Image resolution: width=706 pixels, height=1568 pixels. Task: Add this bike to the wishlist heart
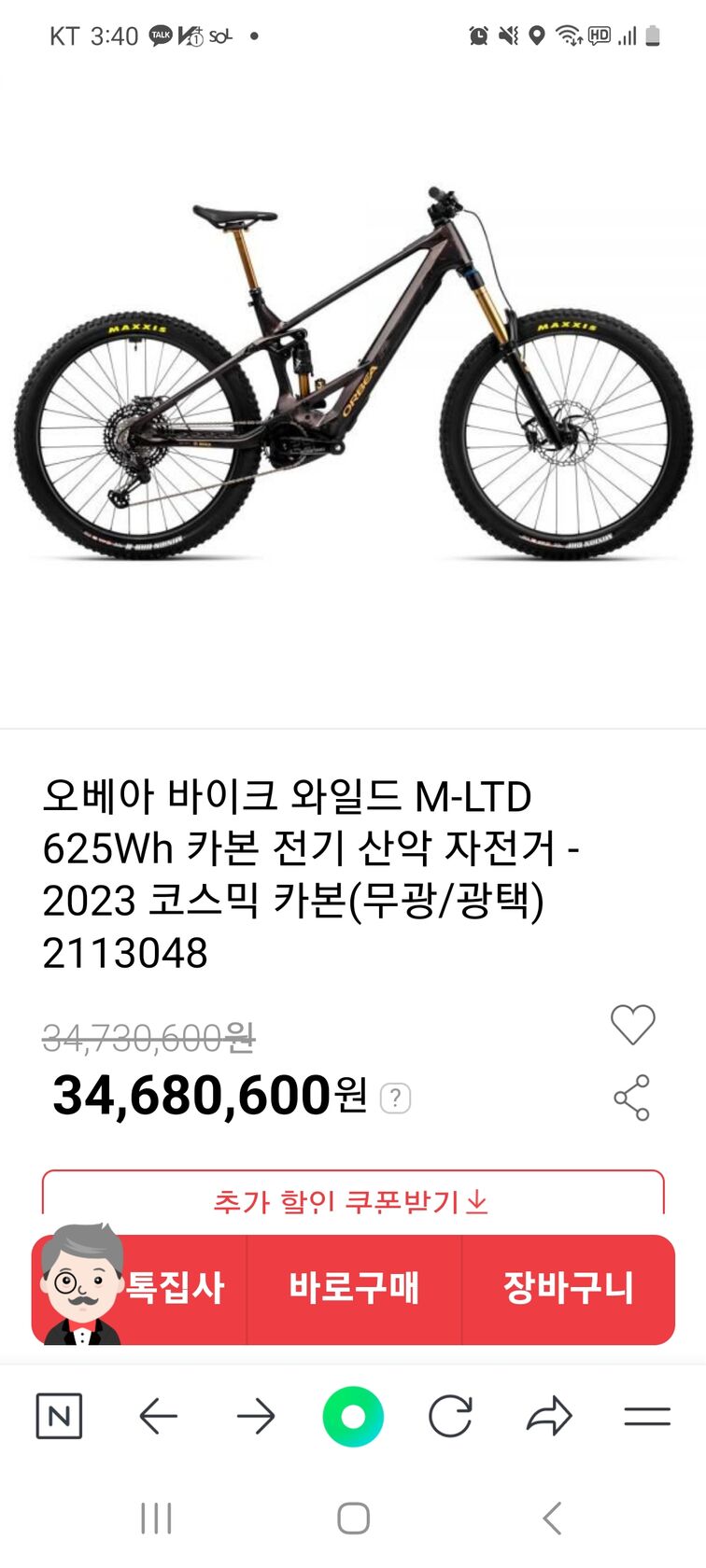(632, 1024)
